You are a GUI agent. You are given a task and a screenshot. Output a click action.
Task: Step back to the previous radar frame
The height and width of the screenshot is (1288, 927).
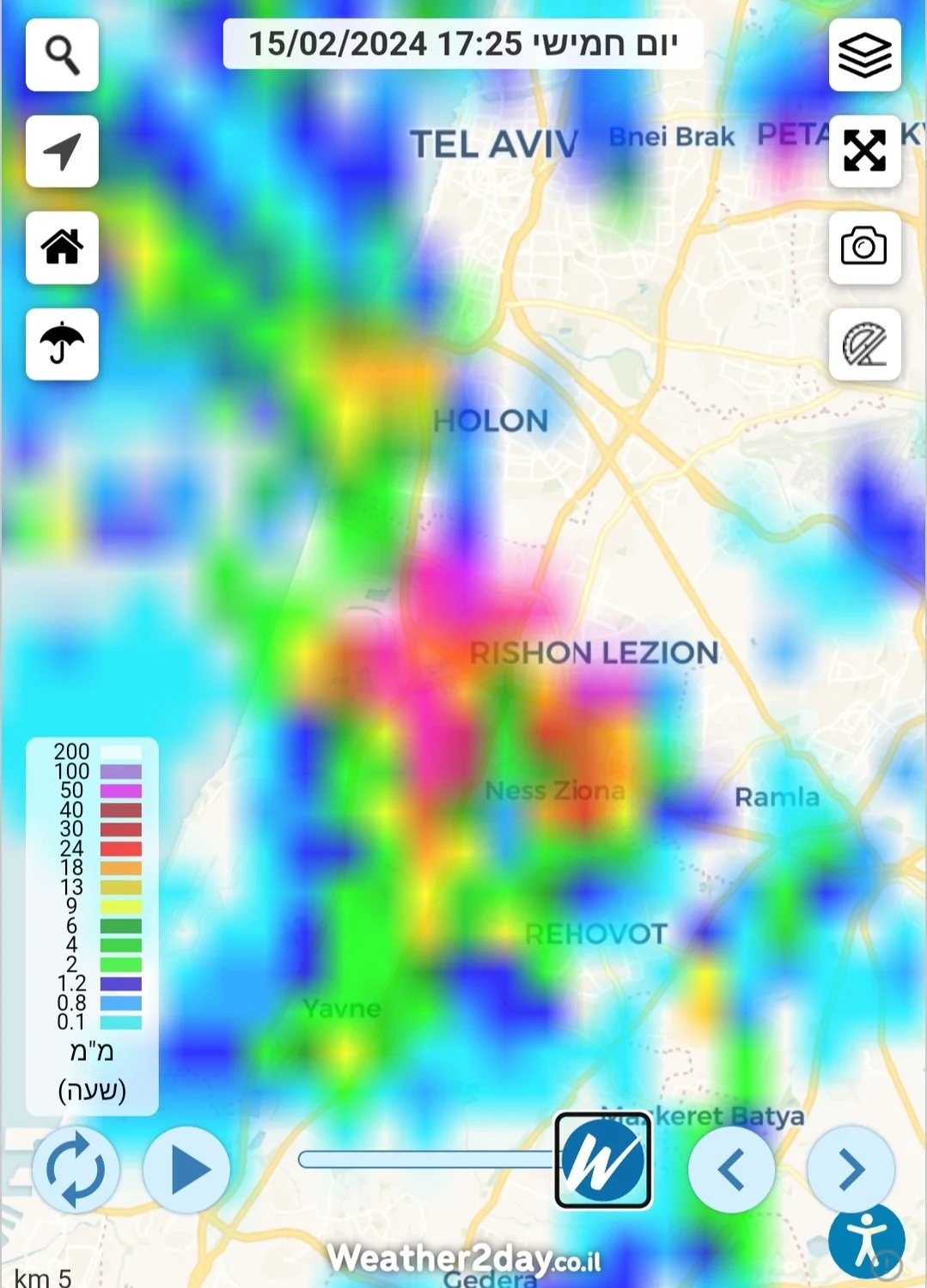pyautogui.click(x=731, y=1170)
